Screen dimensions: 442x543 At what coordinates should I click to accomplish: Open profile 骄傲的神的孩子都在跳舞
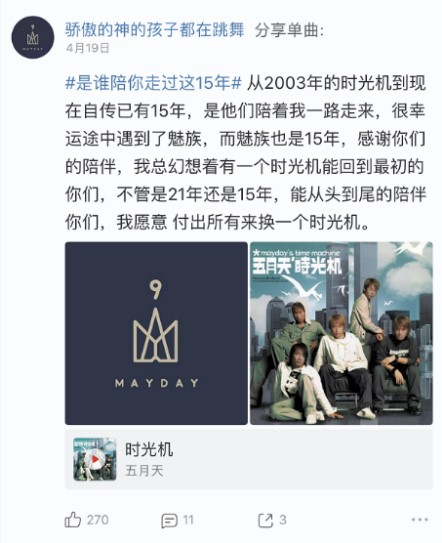pos(154,30)
